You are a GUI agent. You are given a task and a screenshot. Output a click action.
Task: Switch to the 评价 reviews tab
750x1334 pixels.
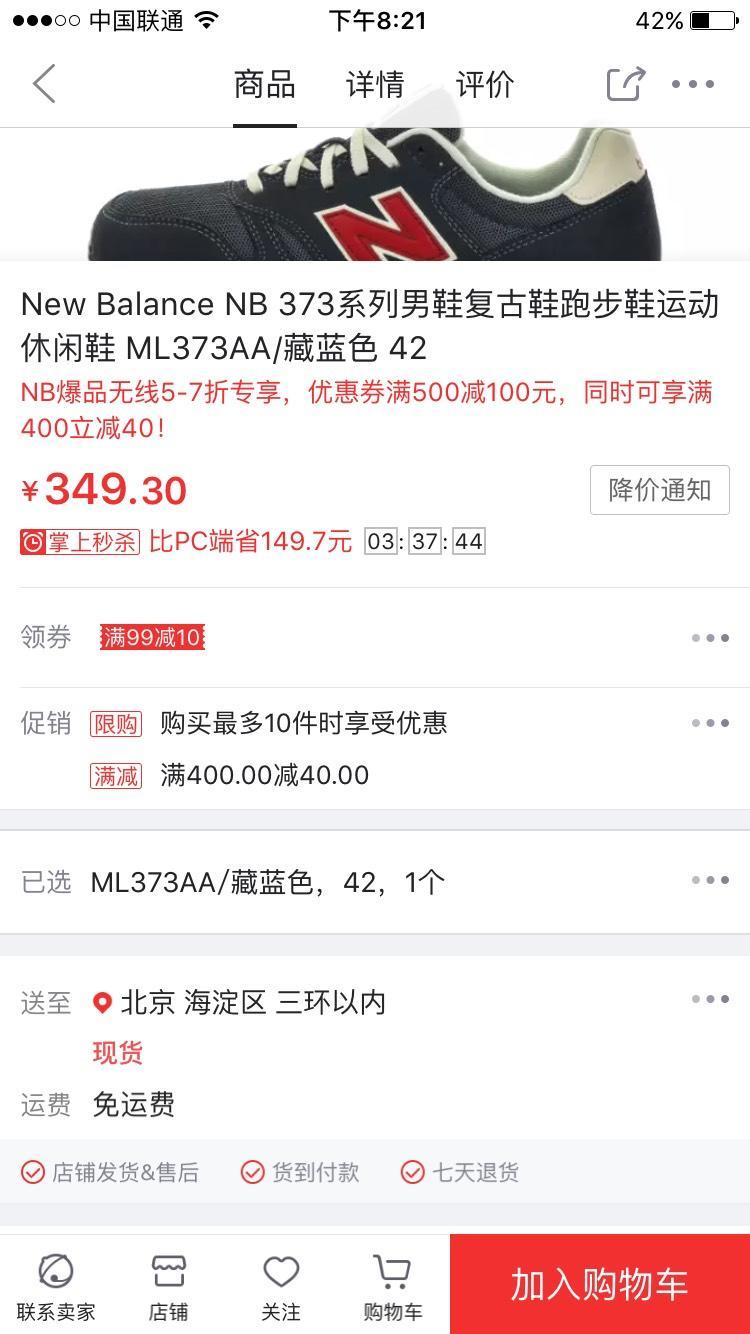click(x=484, y=85)
